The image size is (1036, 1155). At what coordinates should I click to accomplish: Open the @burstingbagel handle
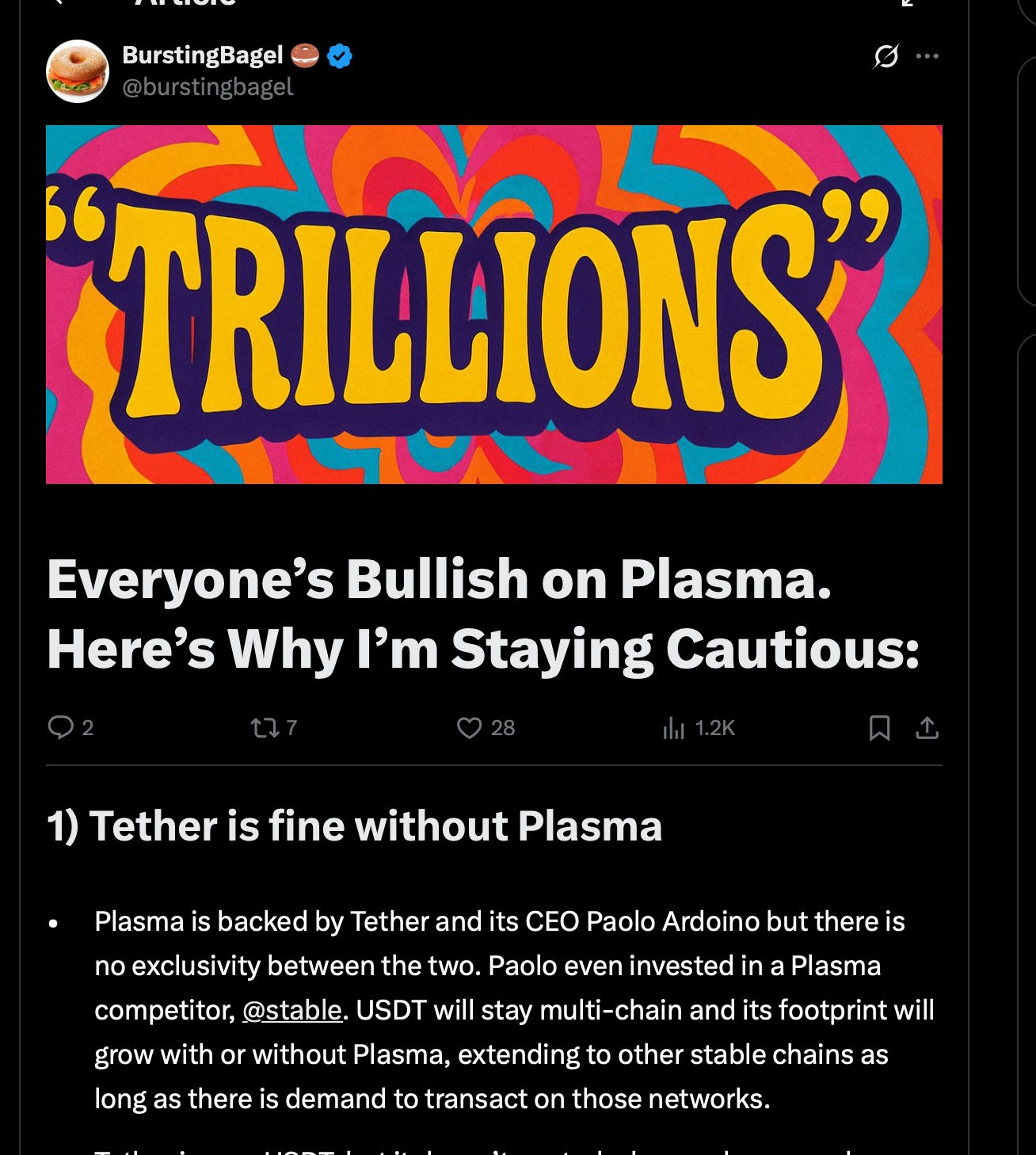point(208,86)
